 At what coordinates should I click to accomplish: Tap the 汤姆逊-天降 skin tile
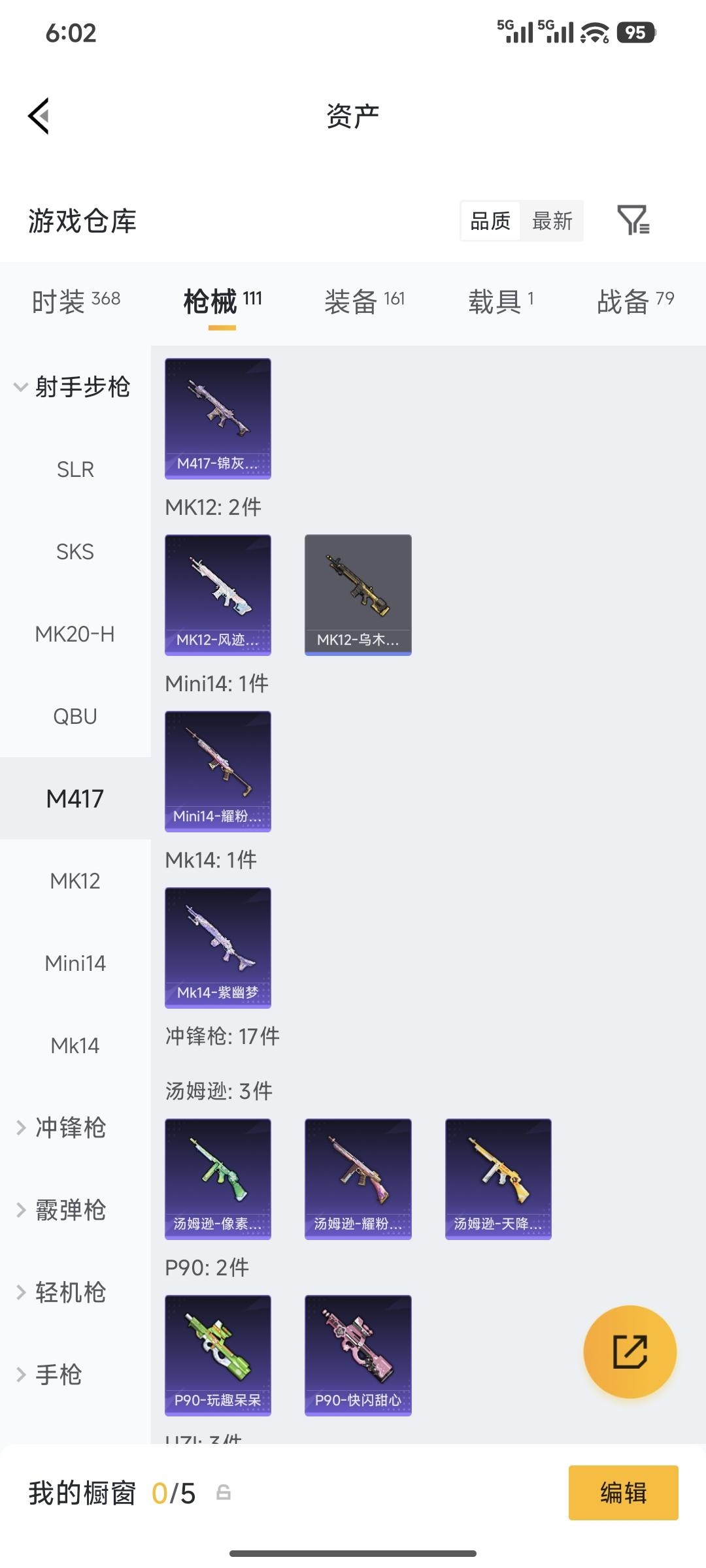(x=498, y=1179)
